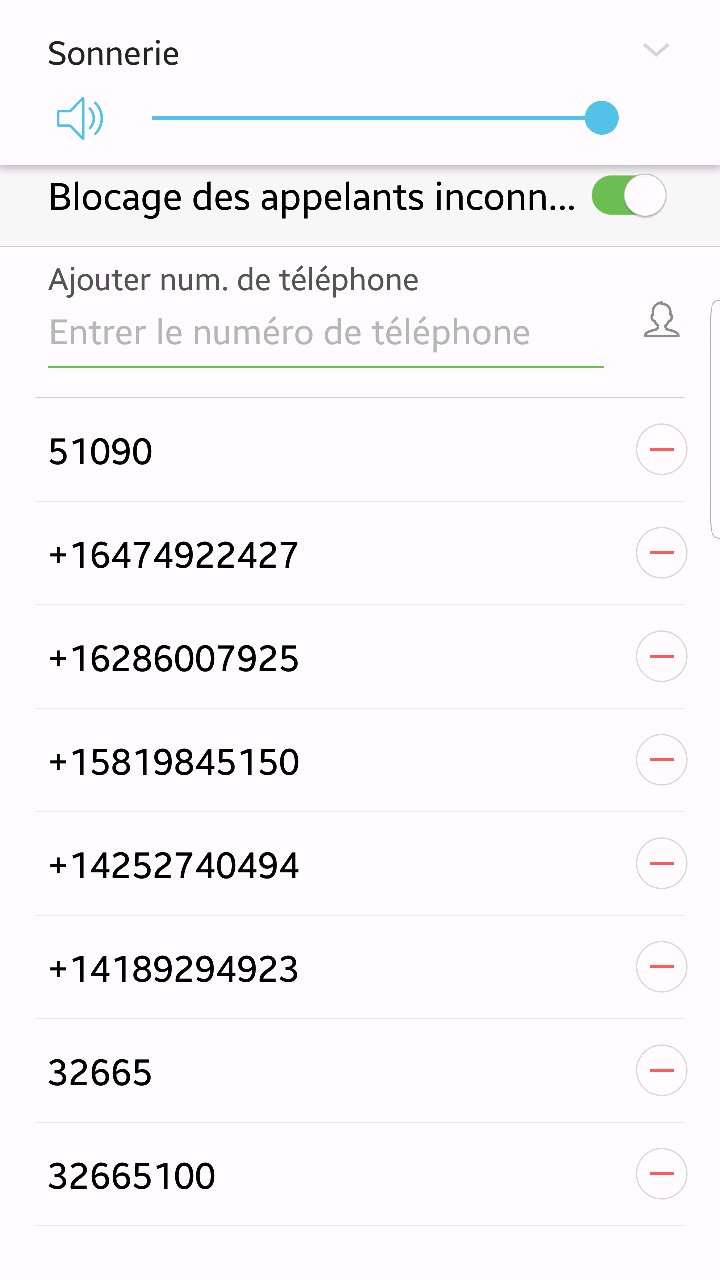Delete +14252740494 from the list
This screenshot has height=1280, width=720.
point(661,864)
